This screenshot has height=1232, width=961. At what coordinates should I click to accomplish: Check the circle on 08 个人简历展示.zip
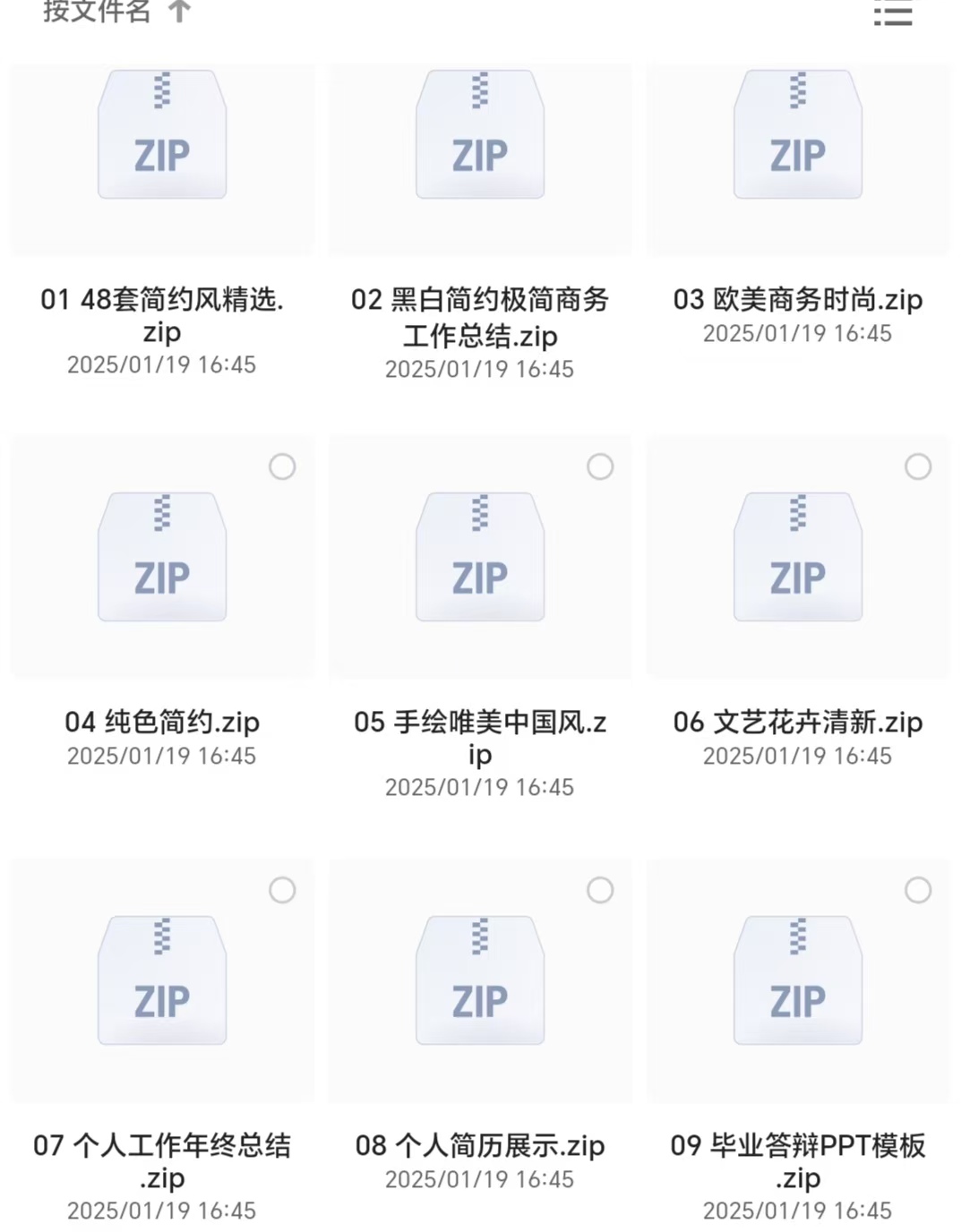600,890
